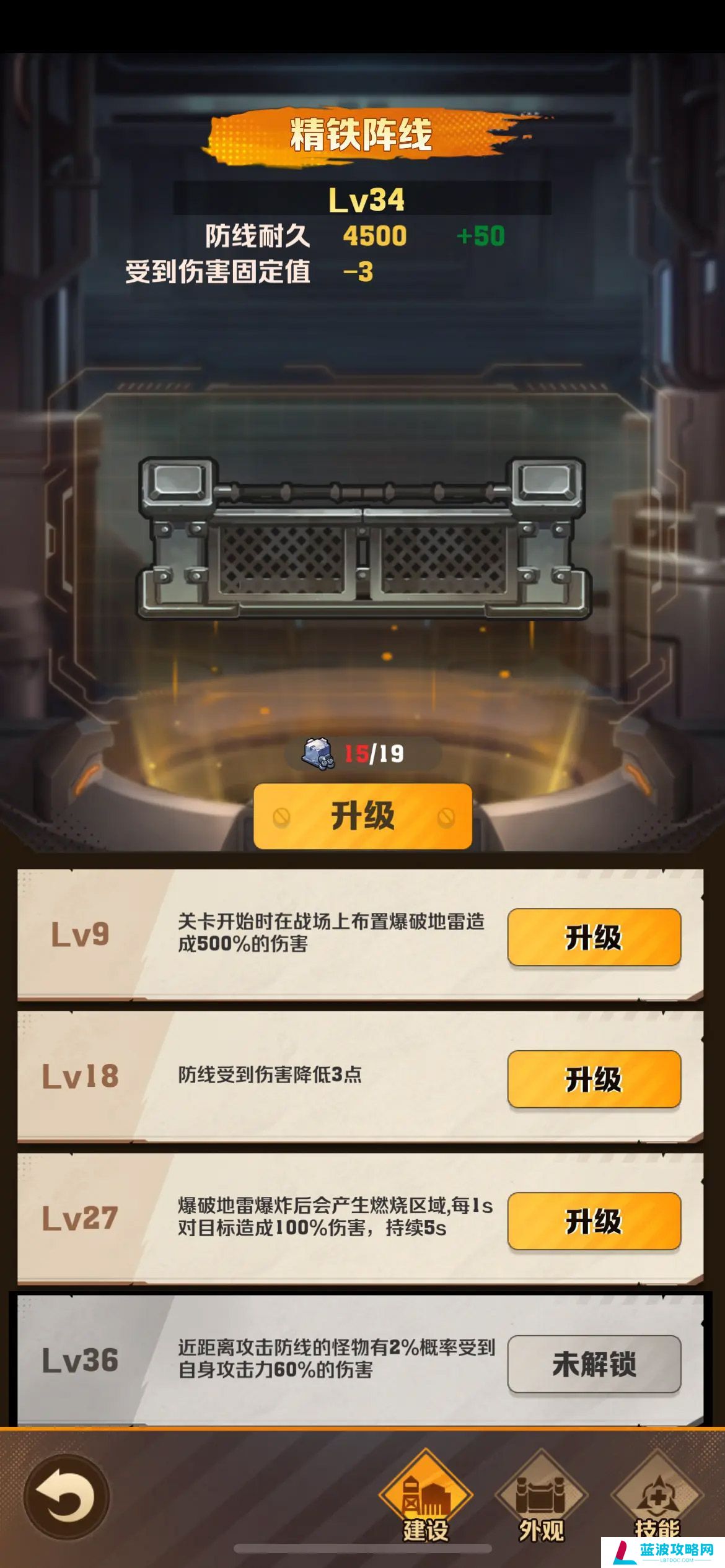The width and height of the screenshot is (725, 1568).
Task: Go back with the return arrow
Action: point(67,1496)
